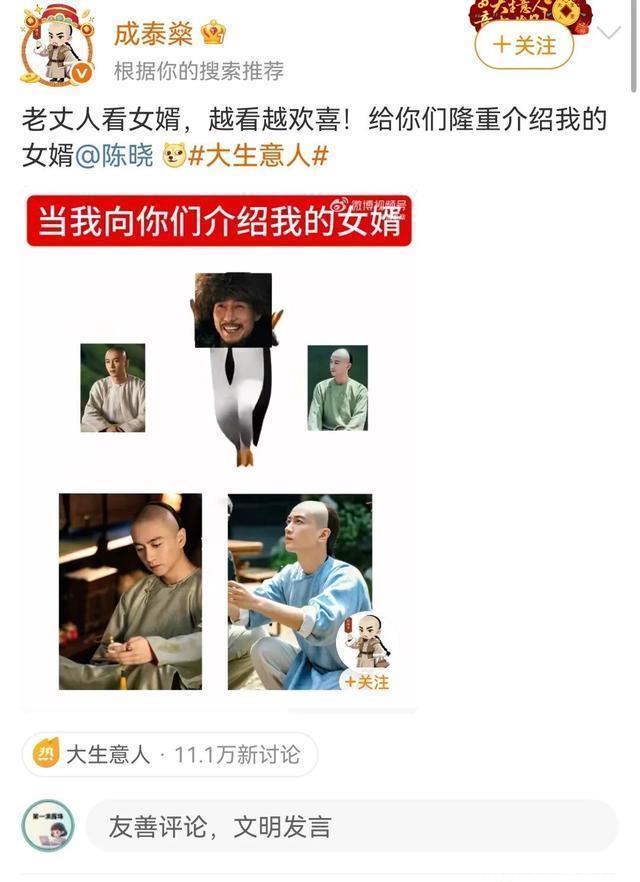Open the 成泰燊 username link
This screenshot has width=640, height=882.
[153, 33]
